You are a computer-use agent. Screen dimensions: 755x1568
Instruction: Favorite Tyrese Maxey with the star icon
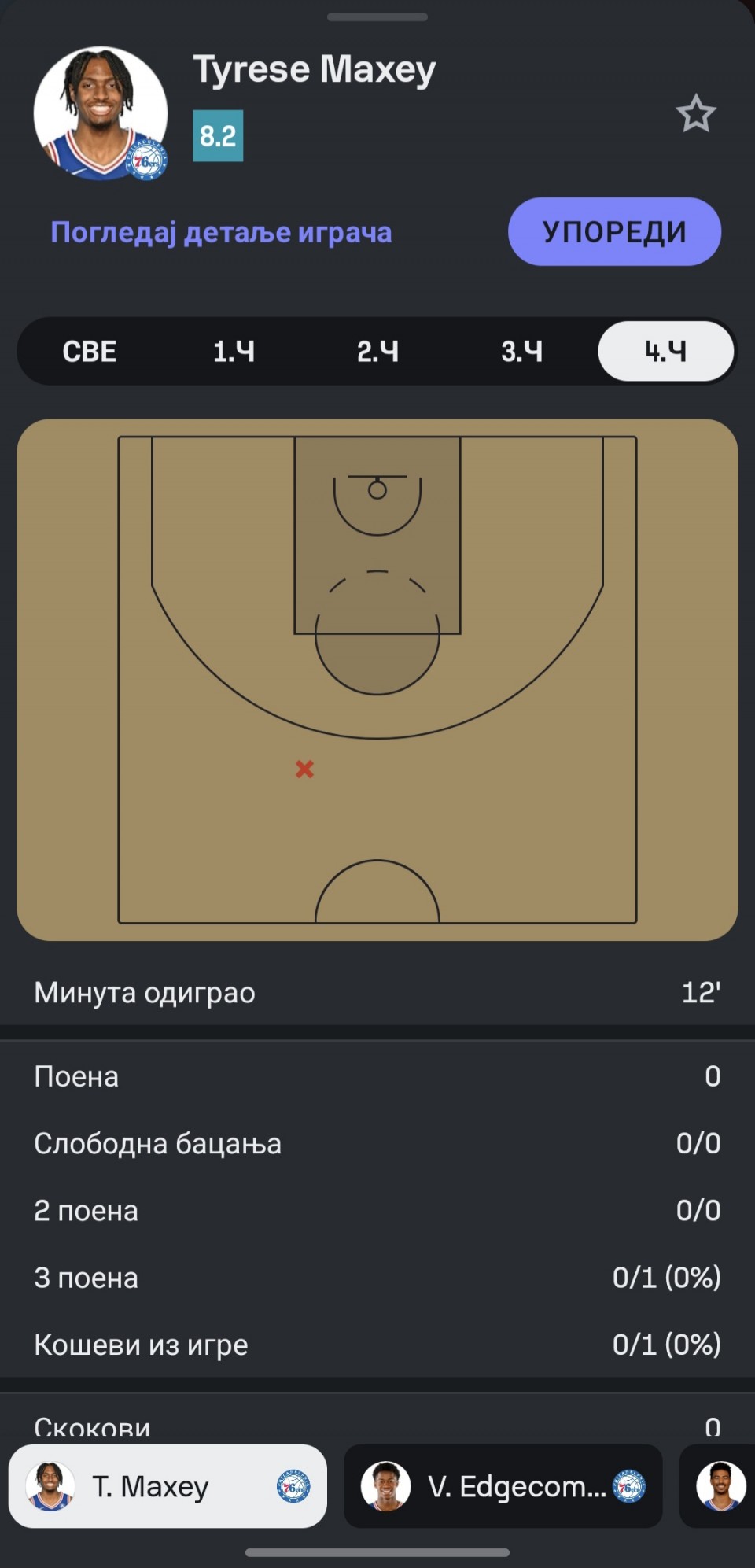coord(696,114)
